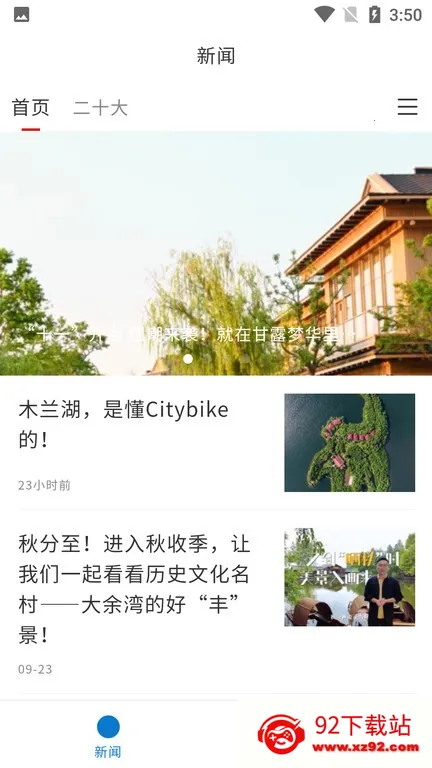432x768 pixels.
Task: Tap the banner page indicator dot
Action: 188,359
